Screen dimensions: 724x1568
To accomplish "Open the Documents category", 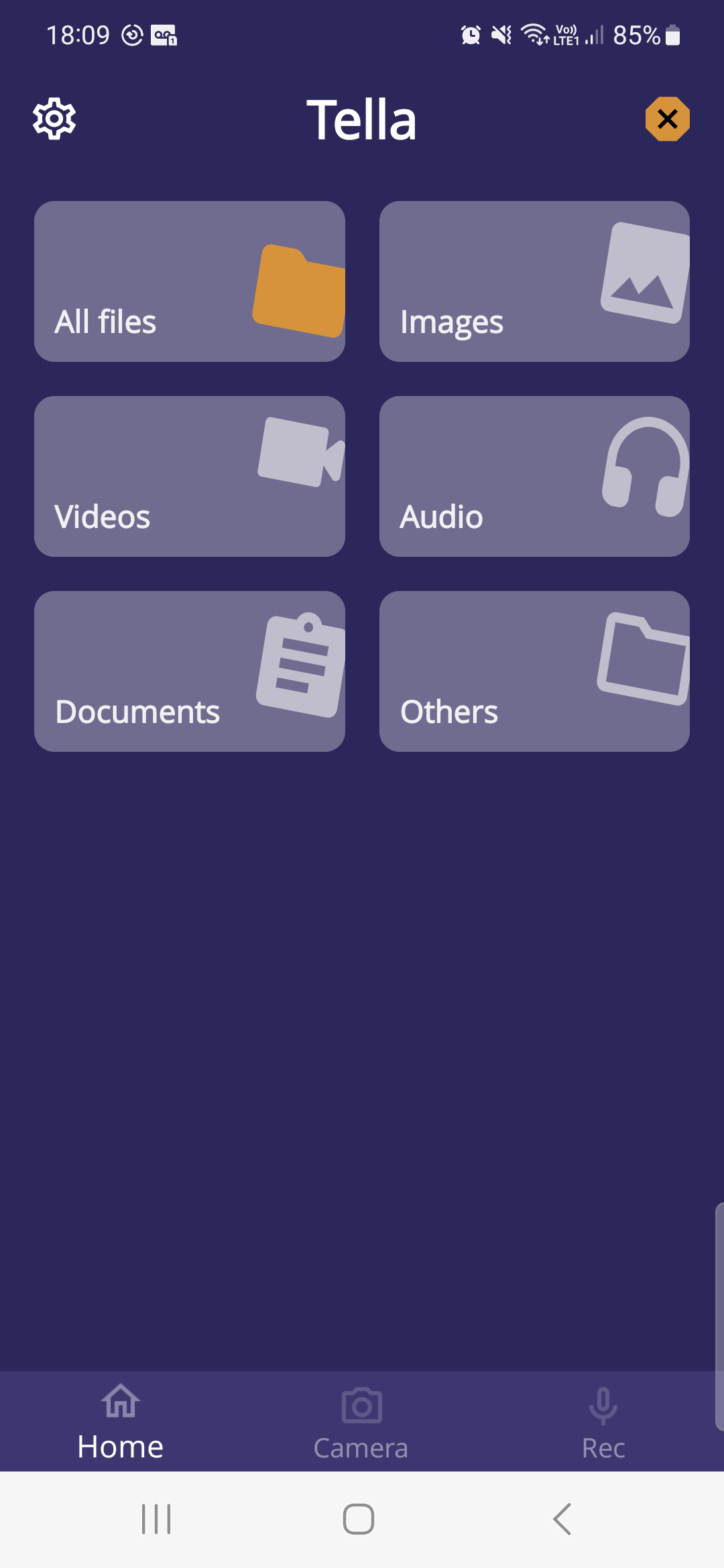I will point(190,671).
